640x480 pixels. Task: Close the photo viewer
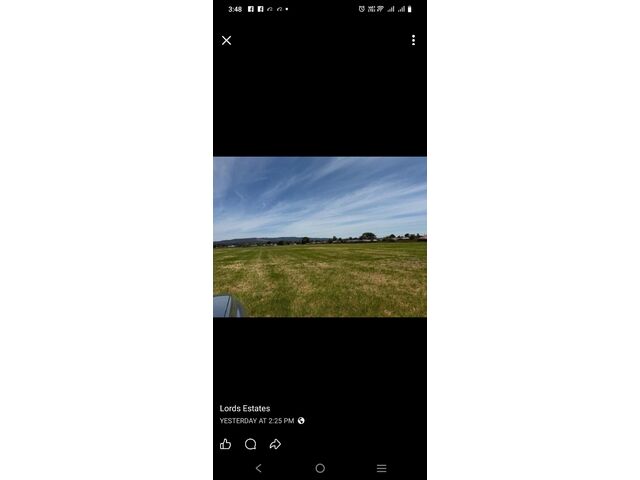[226, 40]
